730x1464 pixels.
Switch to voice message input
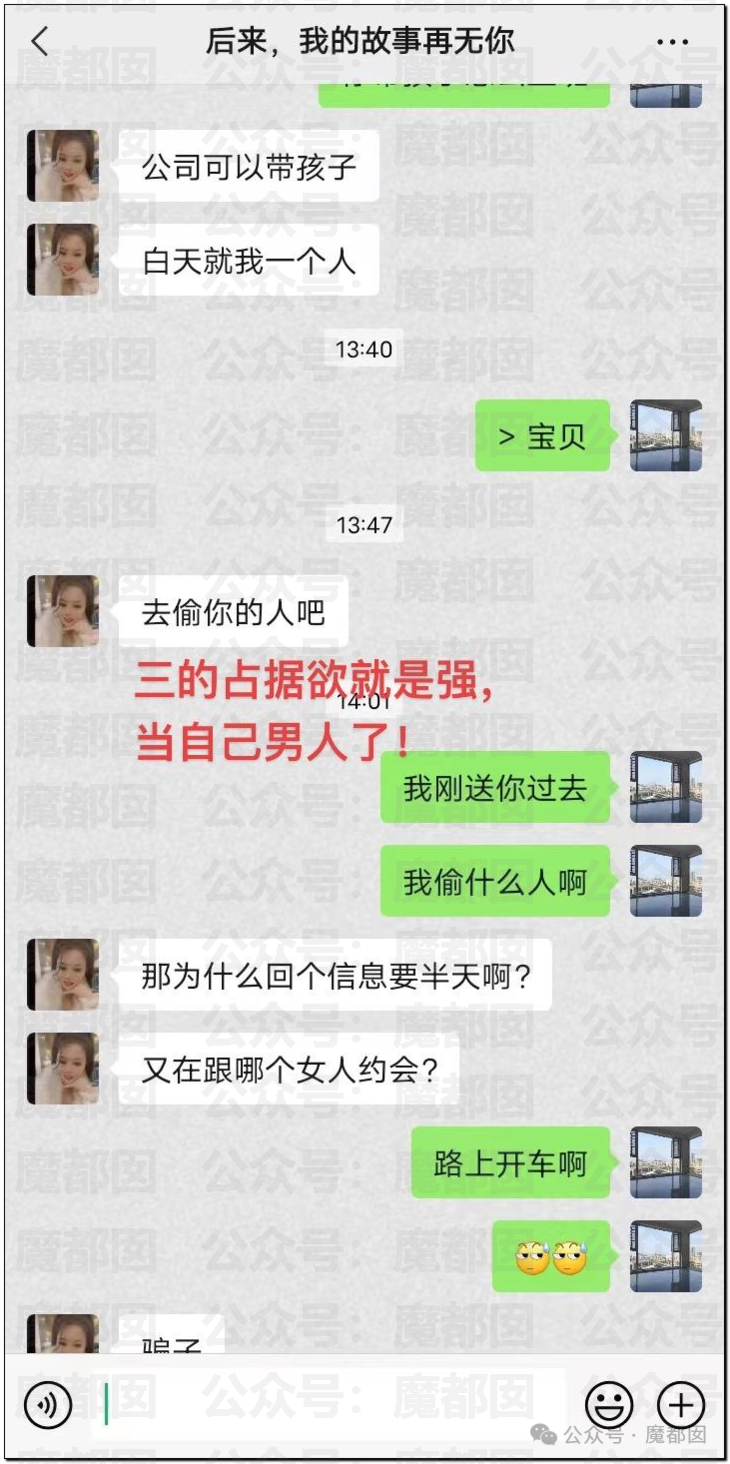pos(47,1405)
